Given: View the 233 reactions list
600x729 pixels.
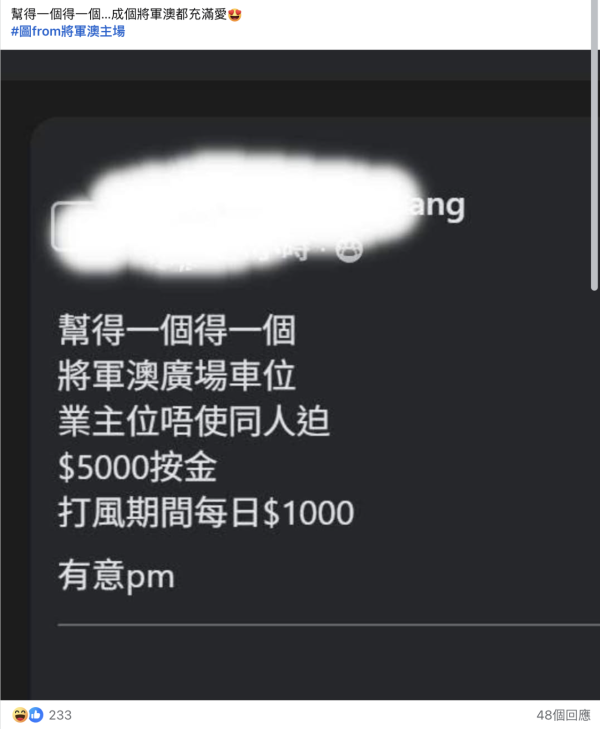Looking at the screenshot, I should point(60,715).
